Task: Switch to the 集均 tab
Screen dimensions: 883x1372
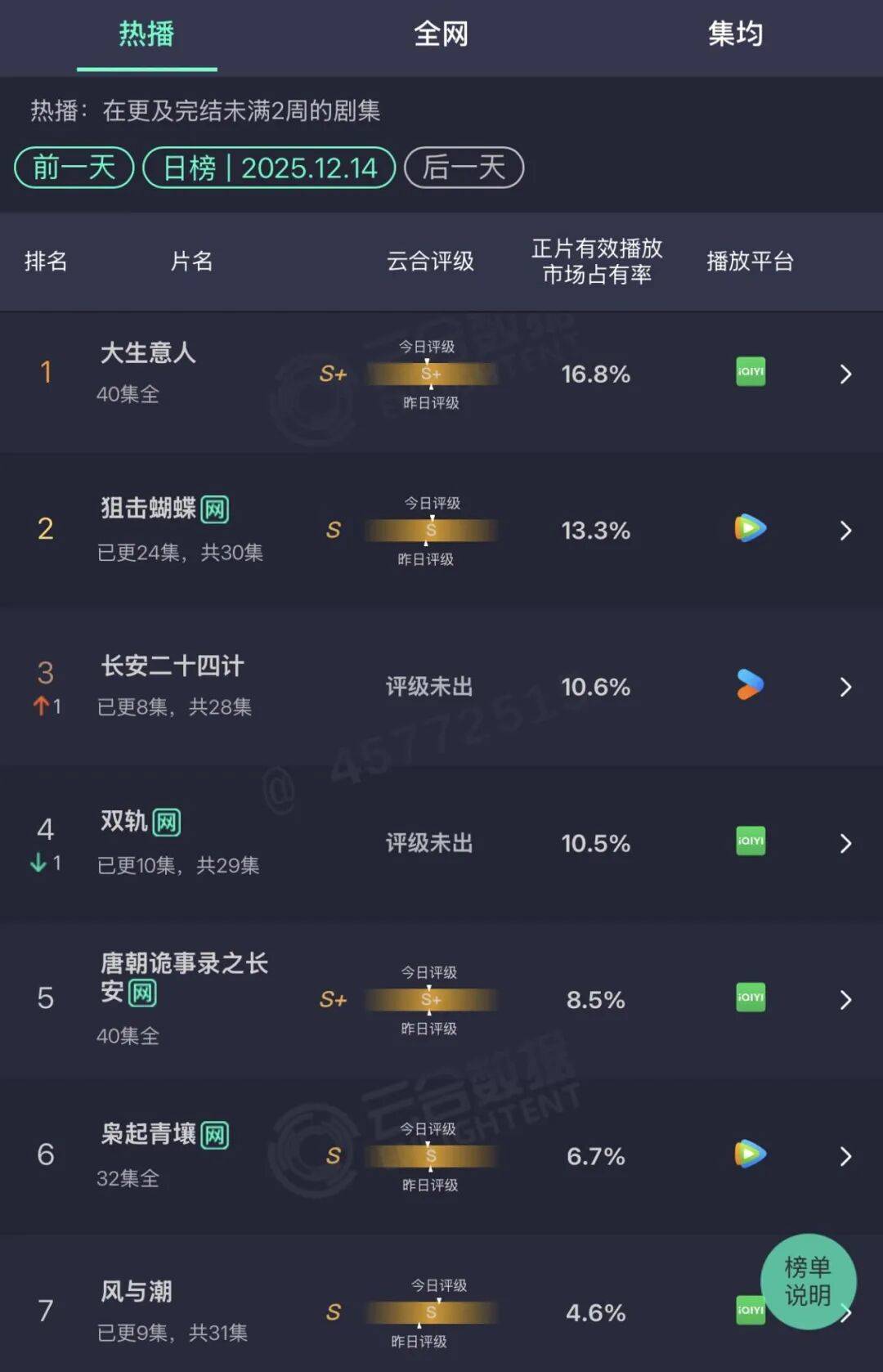Action: (x=735, y=34)
